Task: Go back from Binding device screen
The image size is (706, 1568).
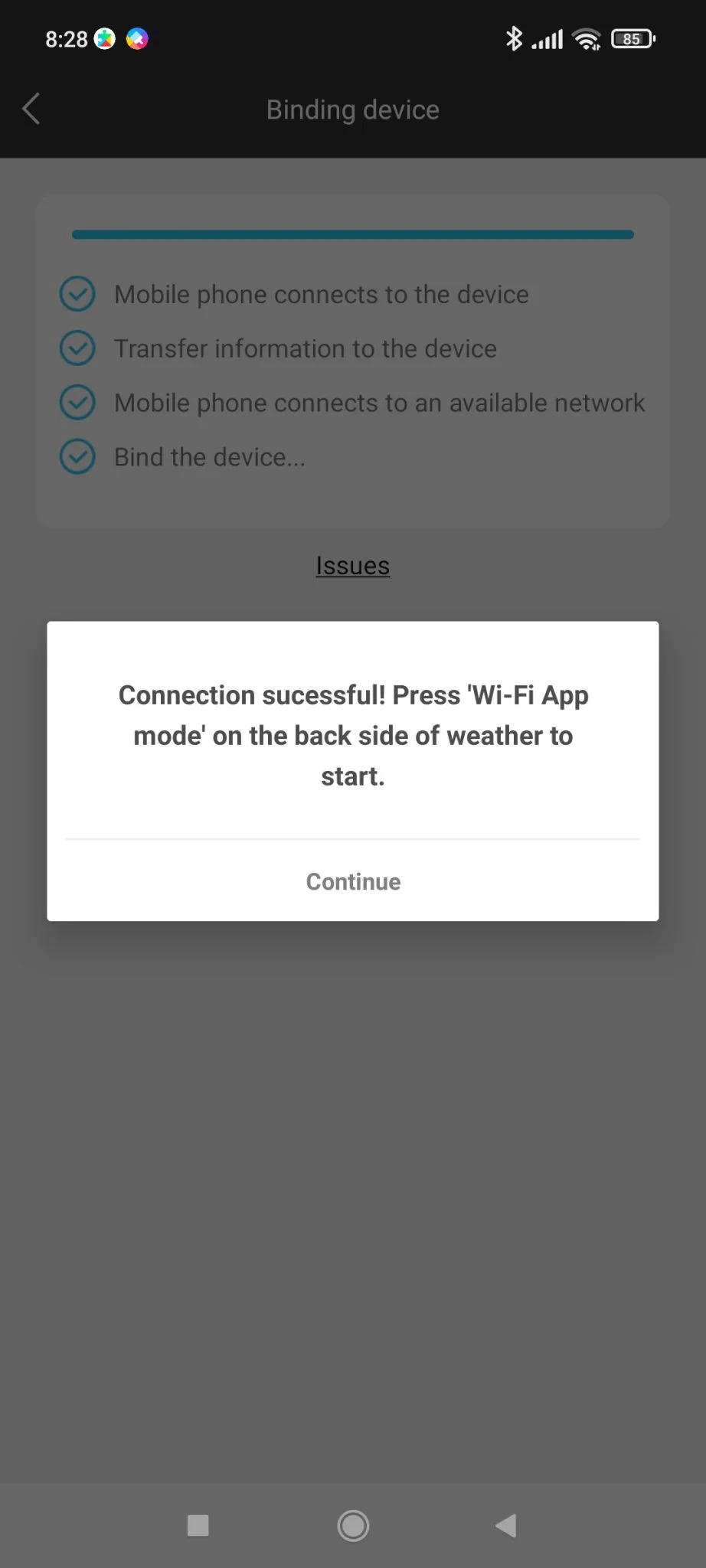Action: point(31,109)
